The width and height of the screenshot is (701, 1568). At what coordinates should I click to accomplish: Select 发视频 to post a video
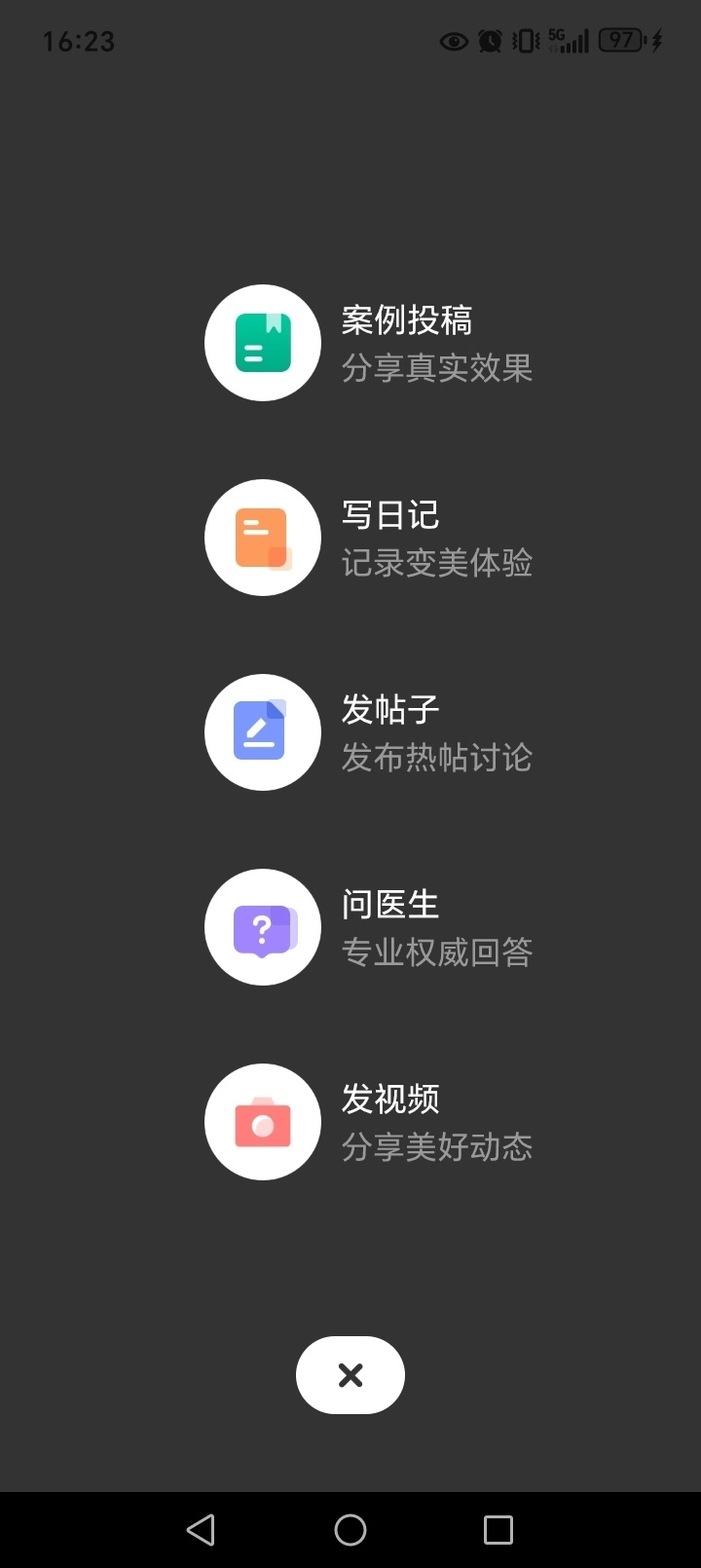pos(263,1122)
